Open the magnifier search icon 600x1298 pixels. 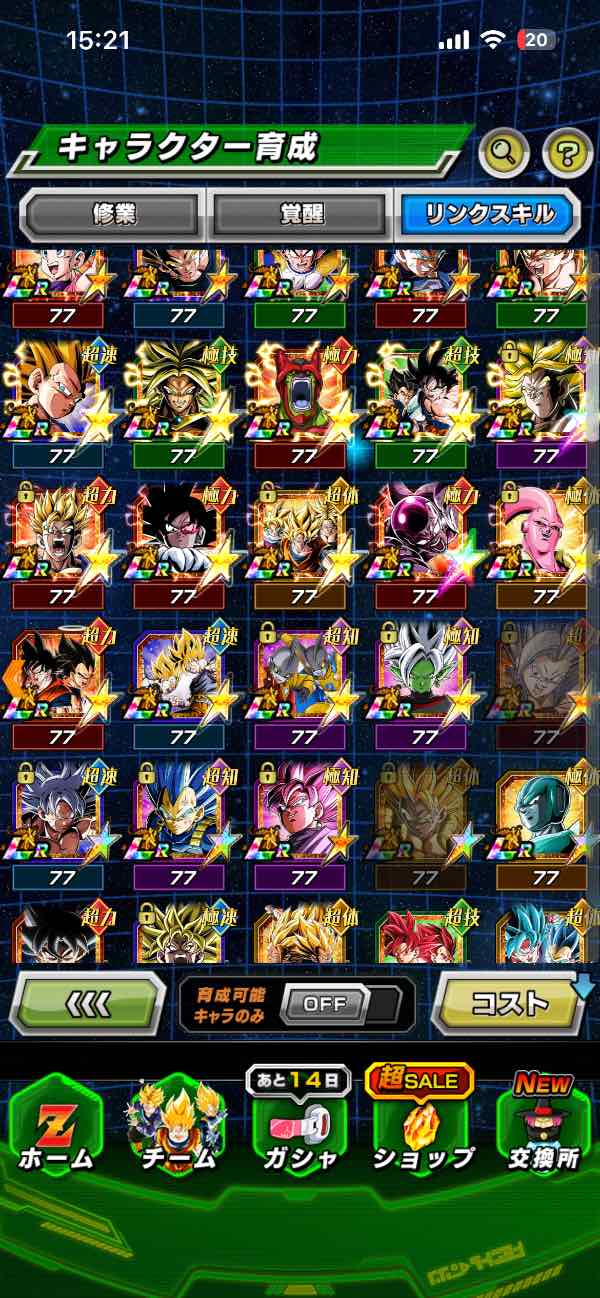[505, 153]
